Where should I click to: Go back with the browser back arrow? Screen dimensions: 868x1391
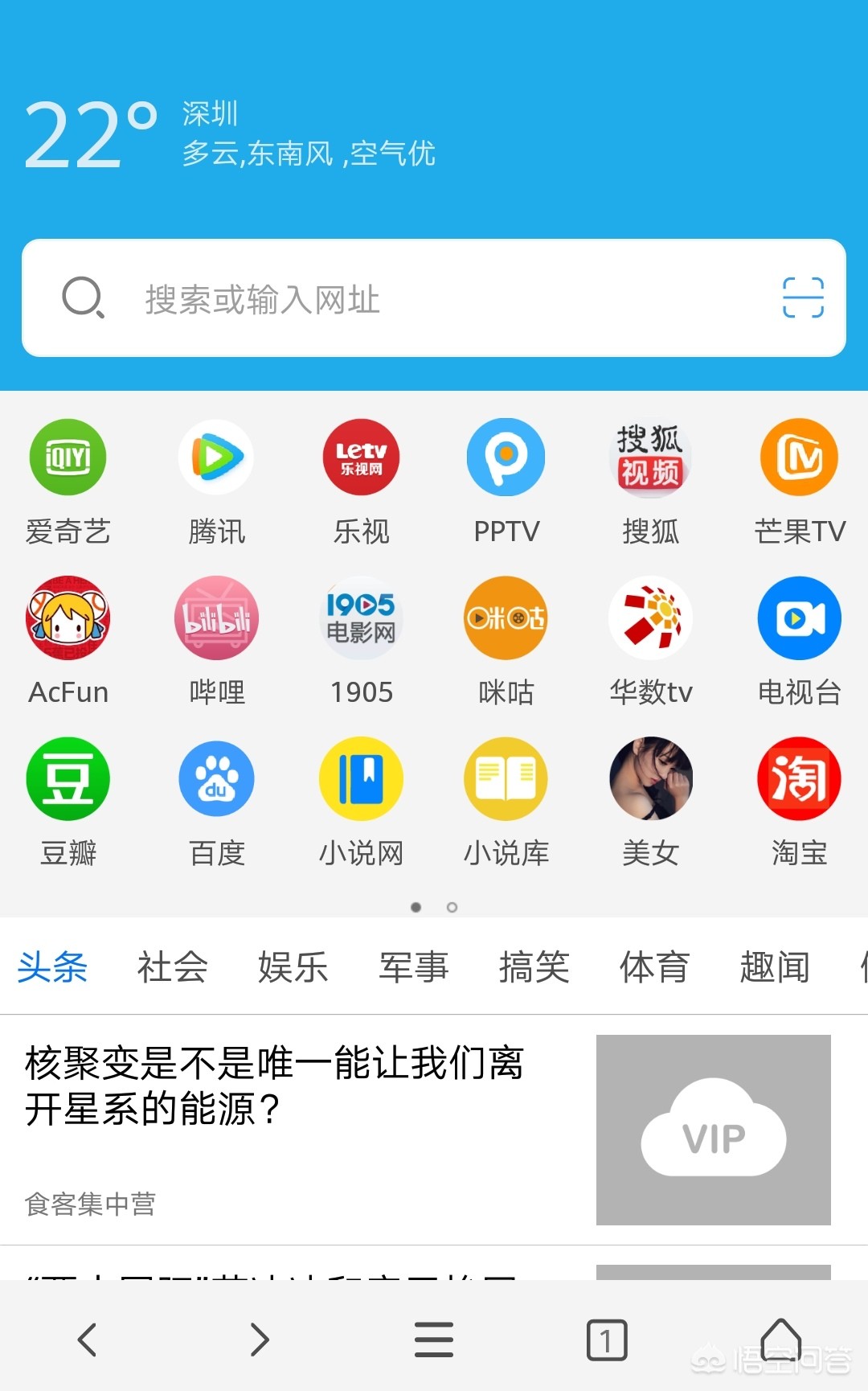point(87,1340)
